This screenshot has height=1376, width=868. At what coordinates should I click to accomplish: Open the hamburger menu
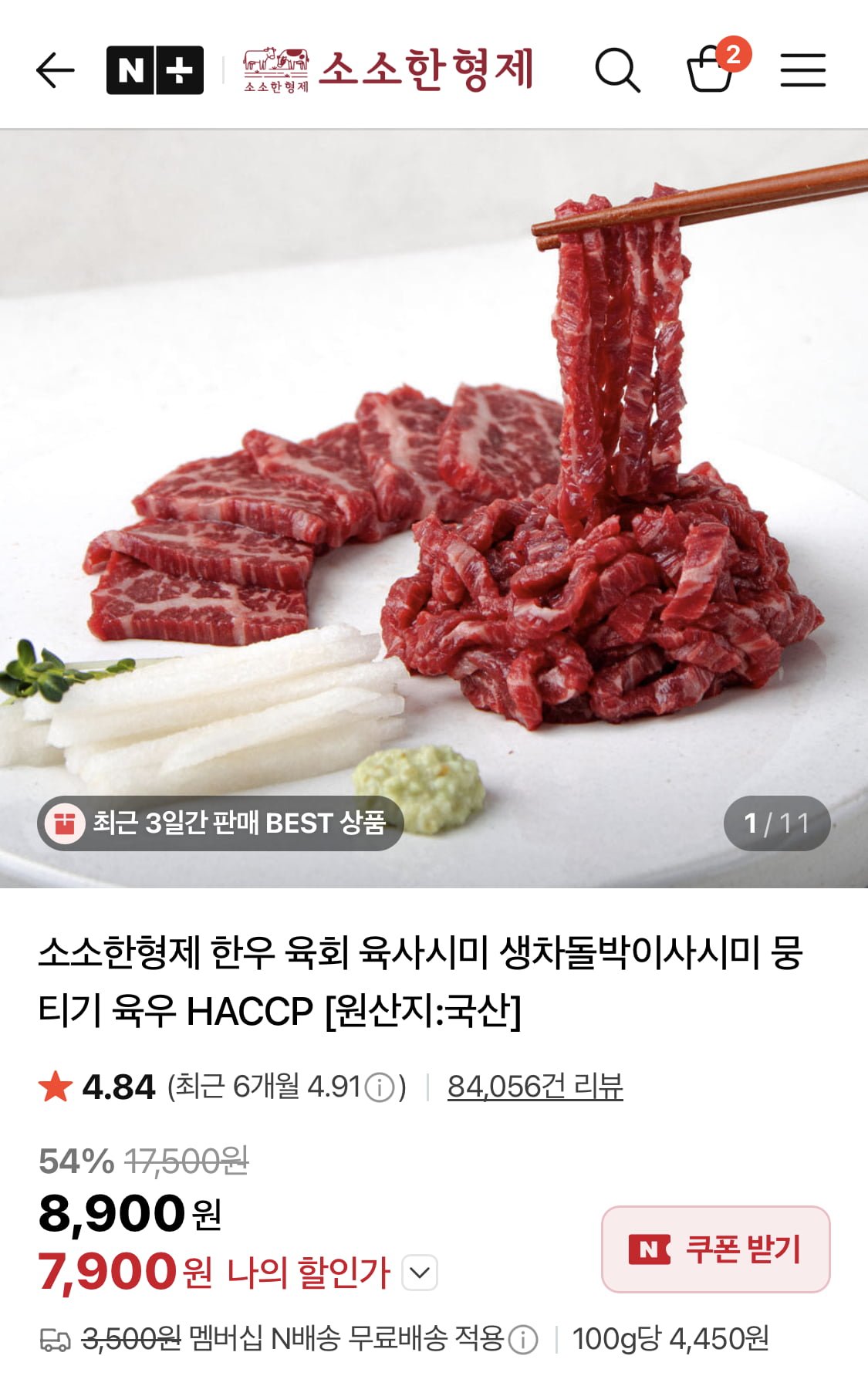coord(802,70)
